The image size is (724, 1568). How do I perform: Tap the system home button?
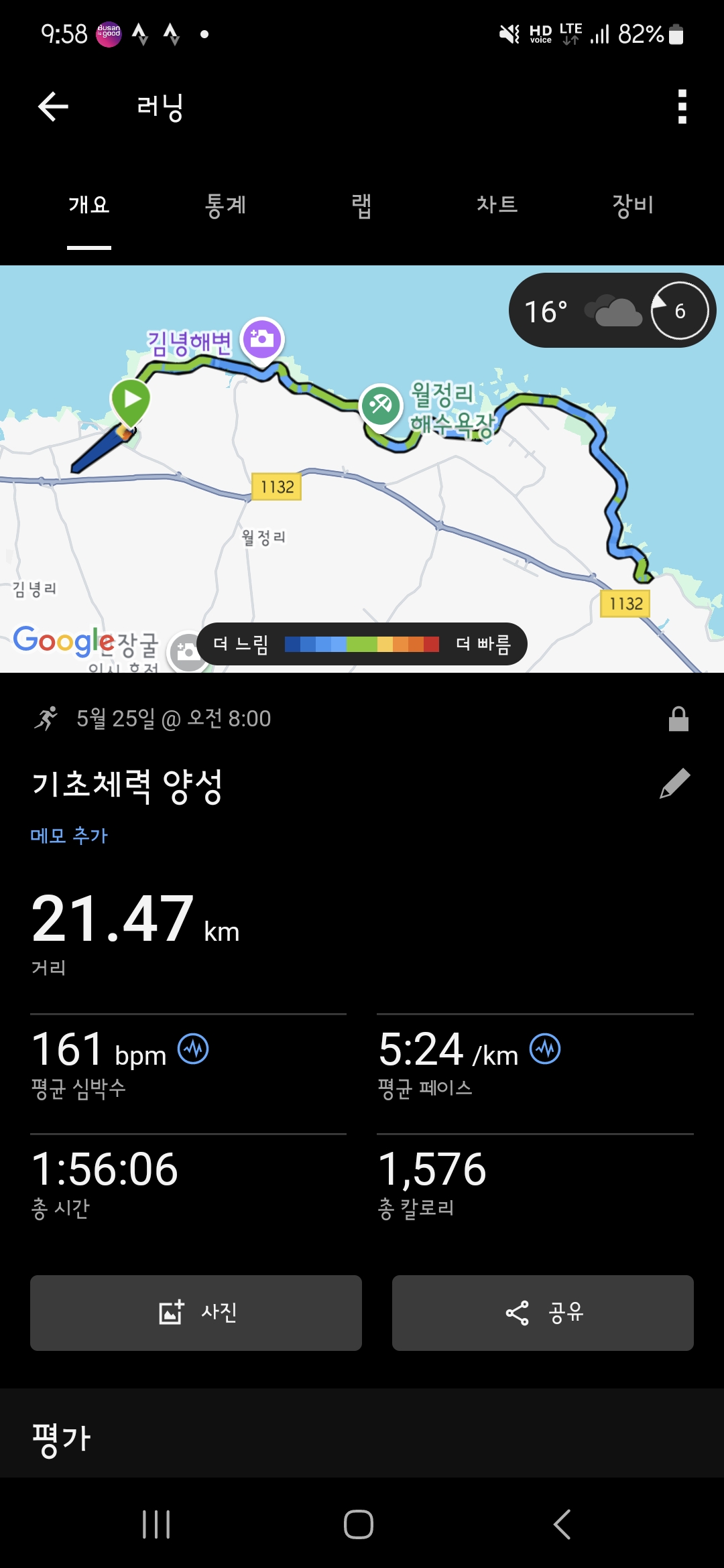[x=359, y=1524]
